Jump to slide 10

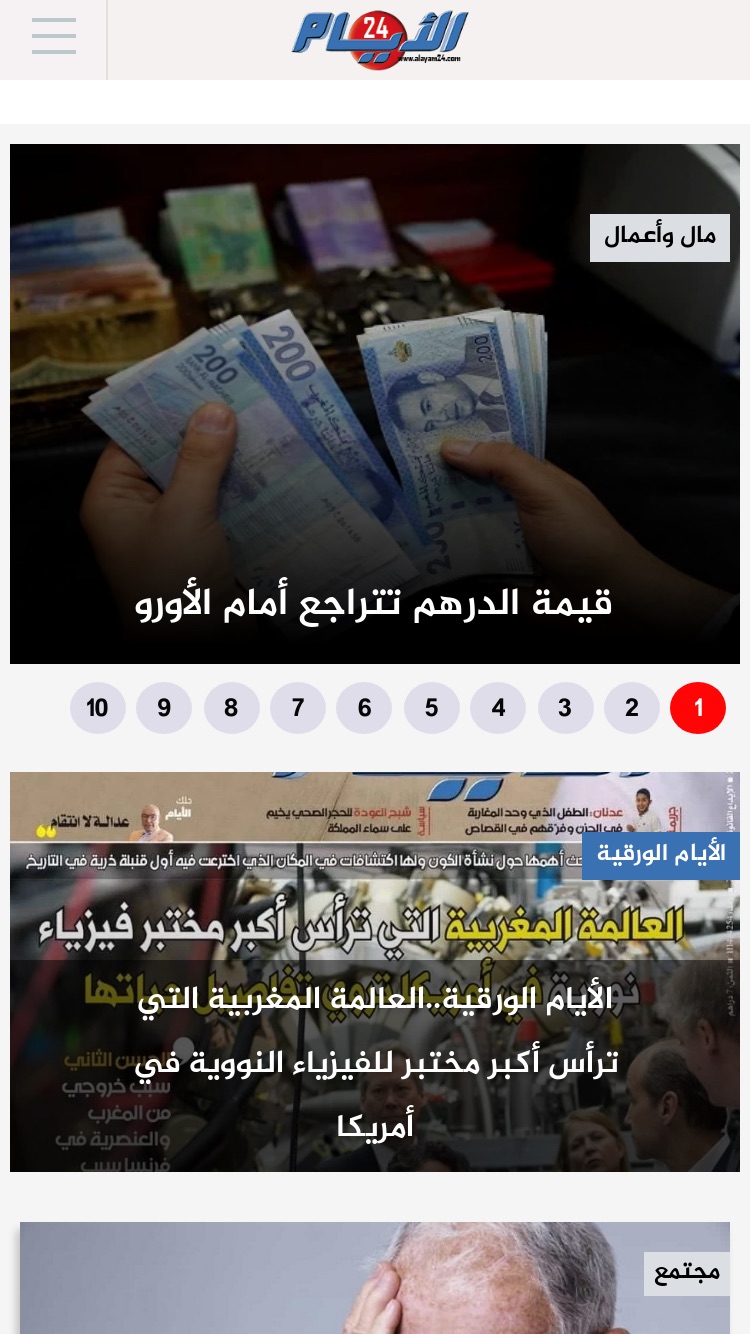coord(97,708)
